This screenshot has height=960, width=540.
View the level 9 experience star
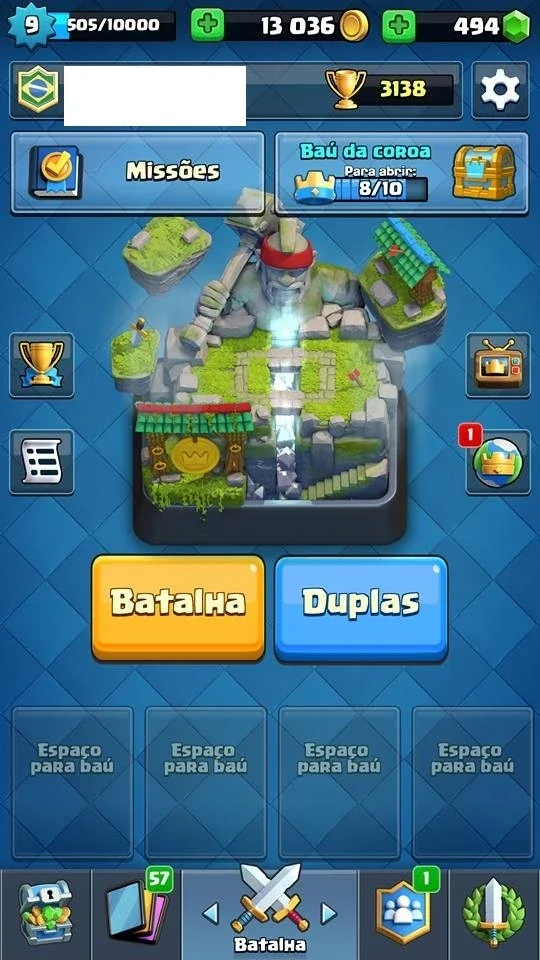coord(31,25)
